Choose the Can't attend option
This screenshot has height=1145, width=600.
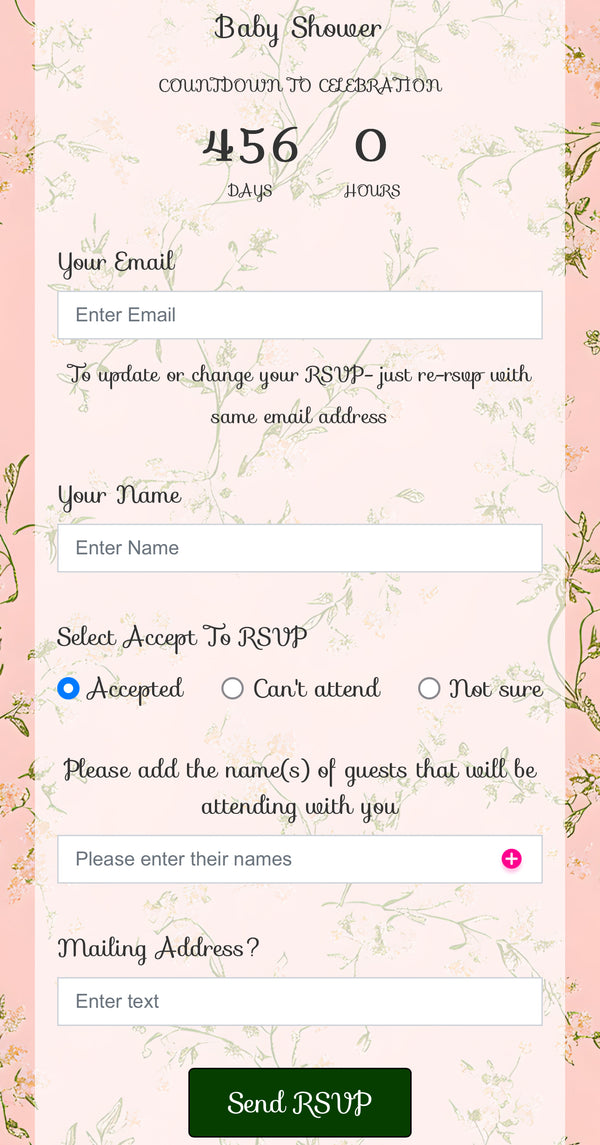coord(233,688)
